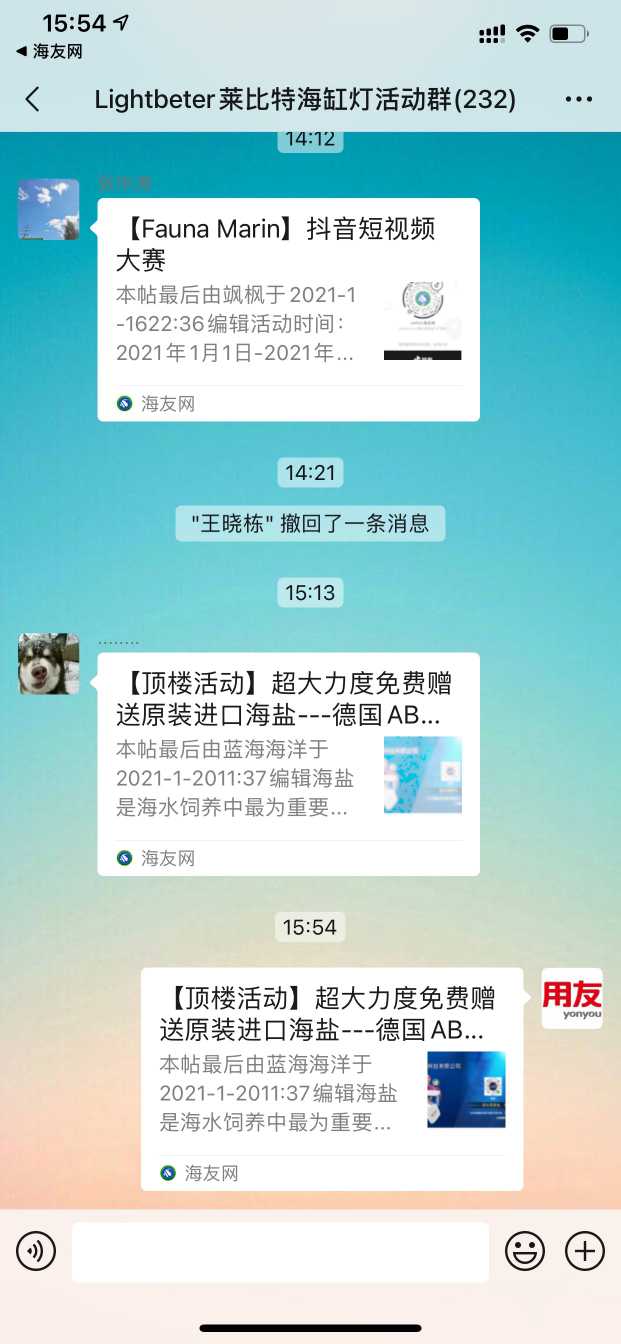The image size is (621, 1344).
Task: Open the emoji sticker panel
Action: (524, 1251)
